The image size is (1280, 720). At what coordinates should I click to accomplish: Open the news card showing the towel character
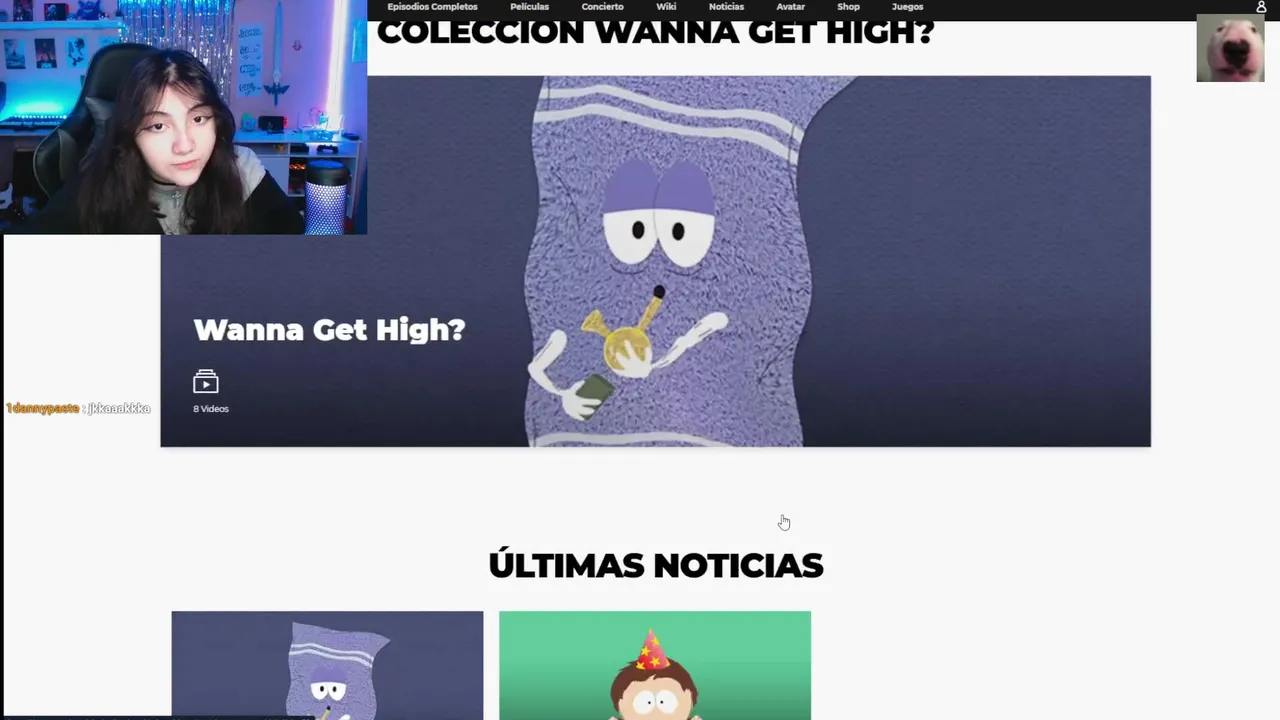point(327,665)
